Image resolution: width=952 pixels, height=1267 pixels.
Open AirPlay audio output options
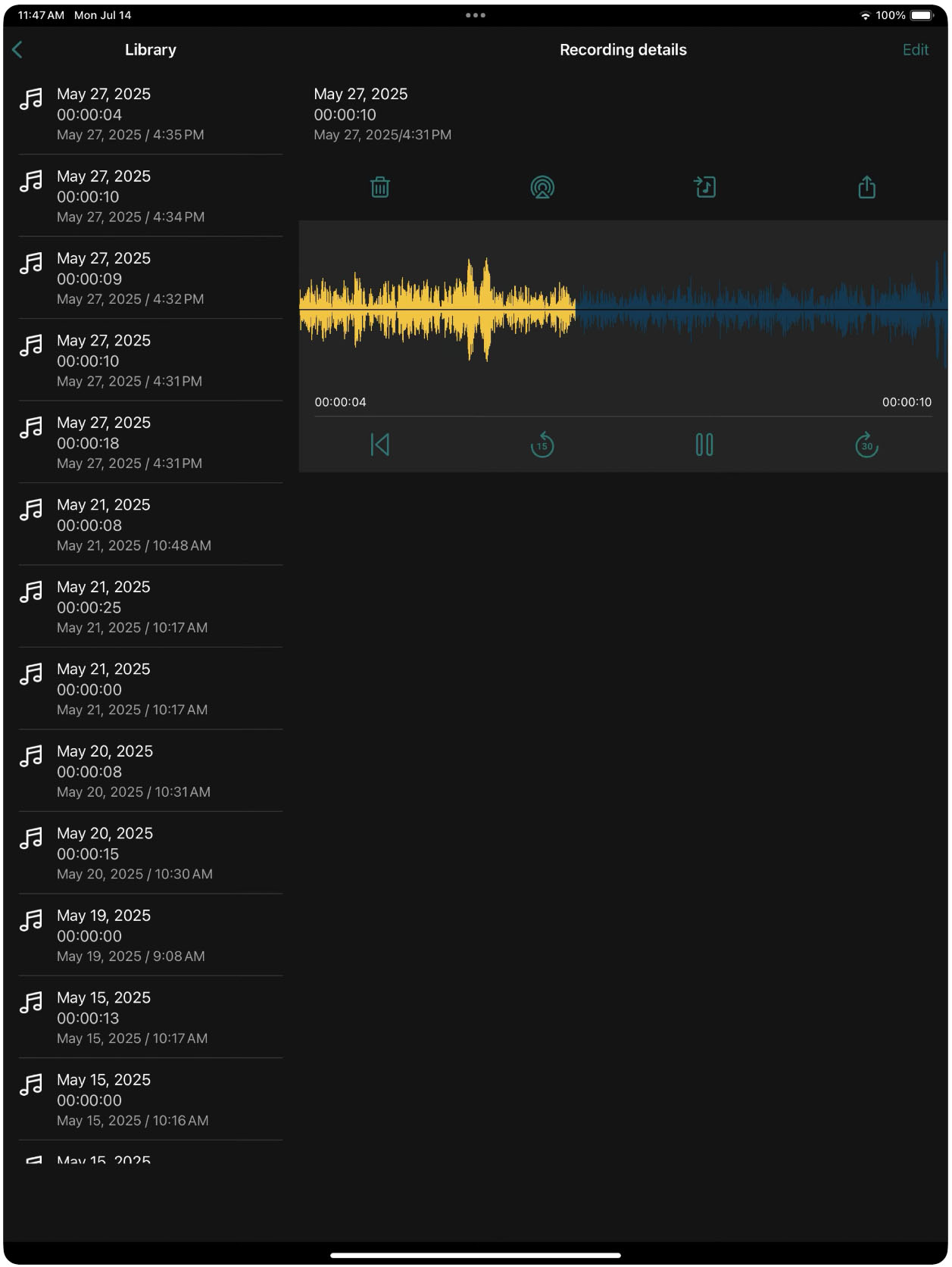542,187
